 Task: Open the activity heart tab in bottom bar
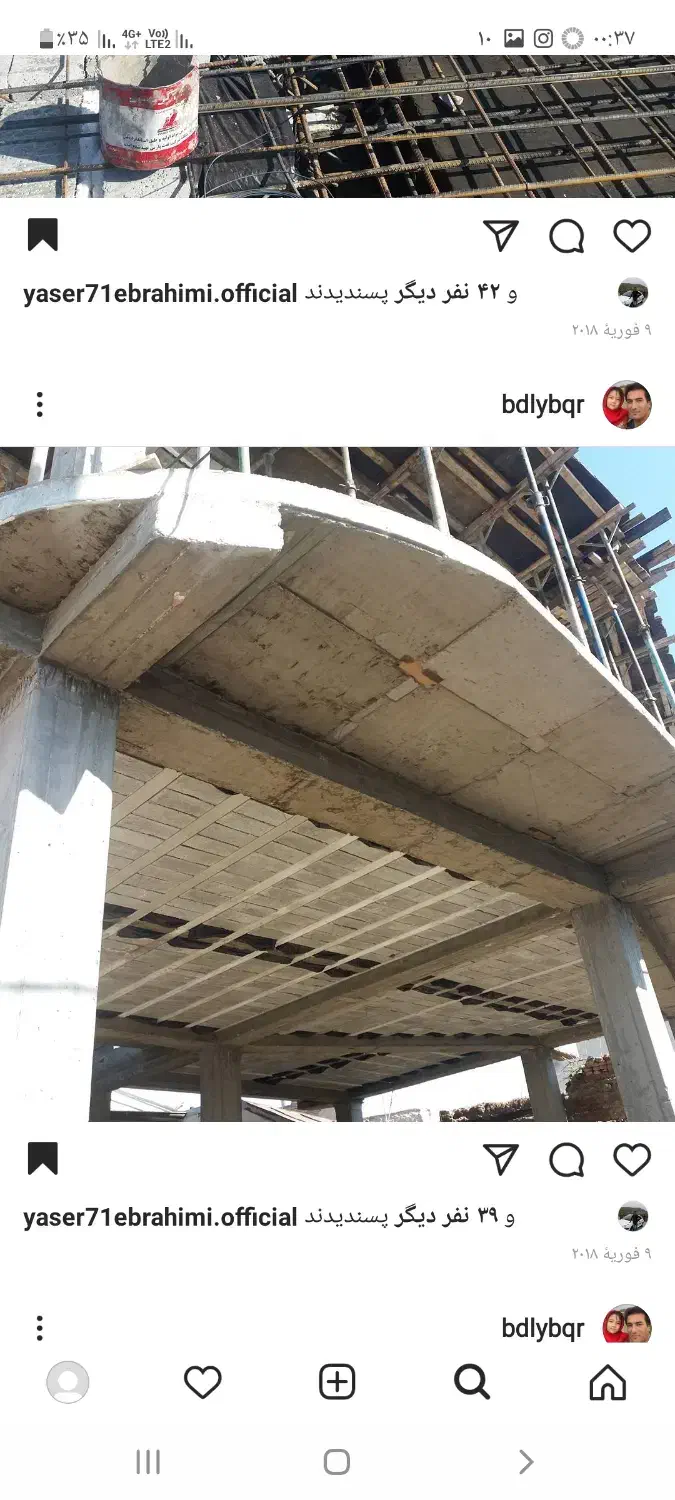pyautogui.click(x=202, y=1382)
